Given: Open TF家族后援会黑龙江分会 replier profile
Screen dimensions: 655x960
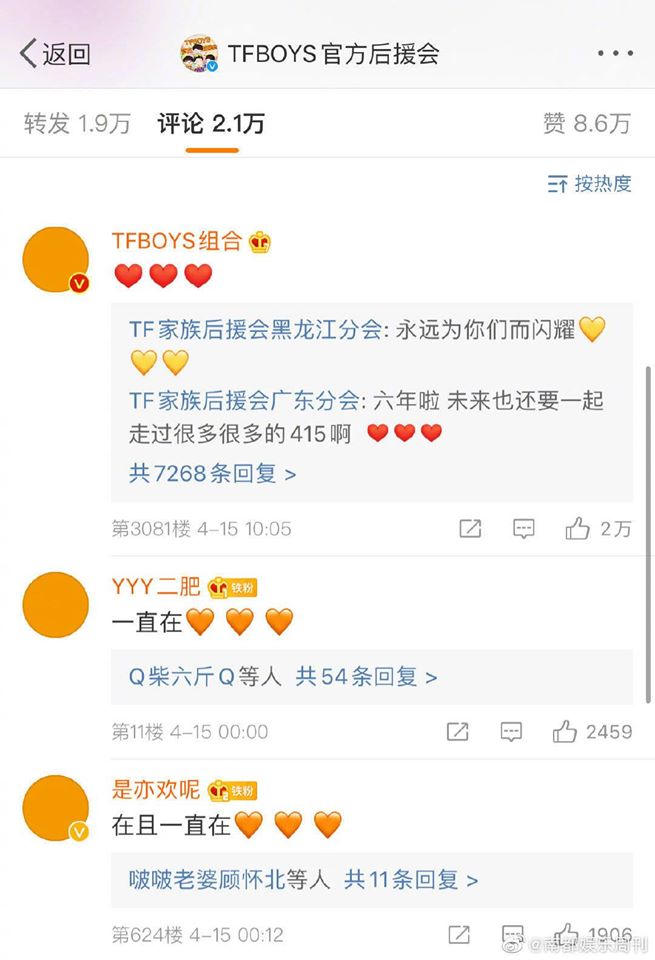Looking at the screenshot, I should (x=249, y=329).
